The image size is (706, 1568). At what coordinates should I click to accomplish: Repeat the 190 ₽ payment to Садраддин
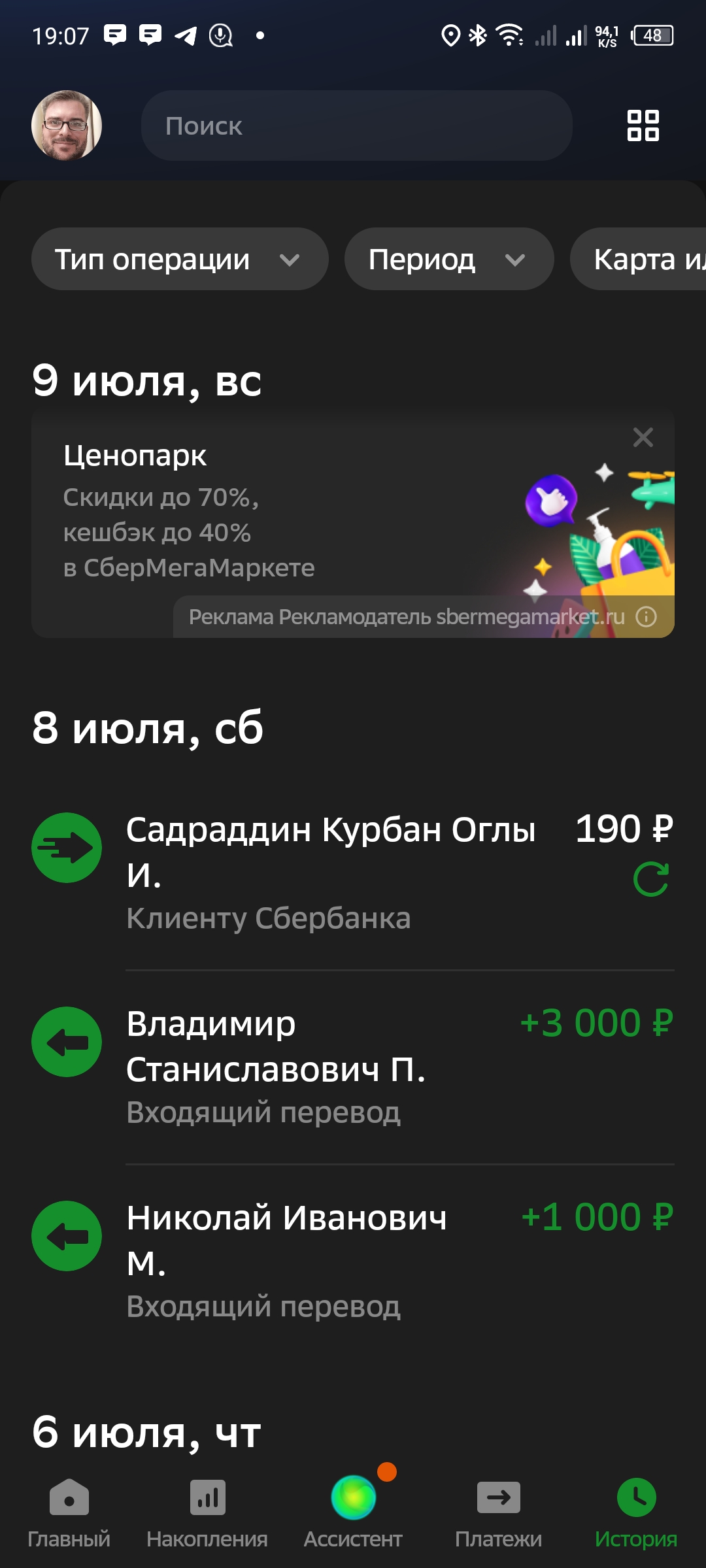click(651, 879)
